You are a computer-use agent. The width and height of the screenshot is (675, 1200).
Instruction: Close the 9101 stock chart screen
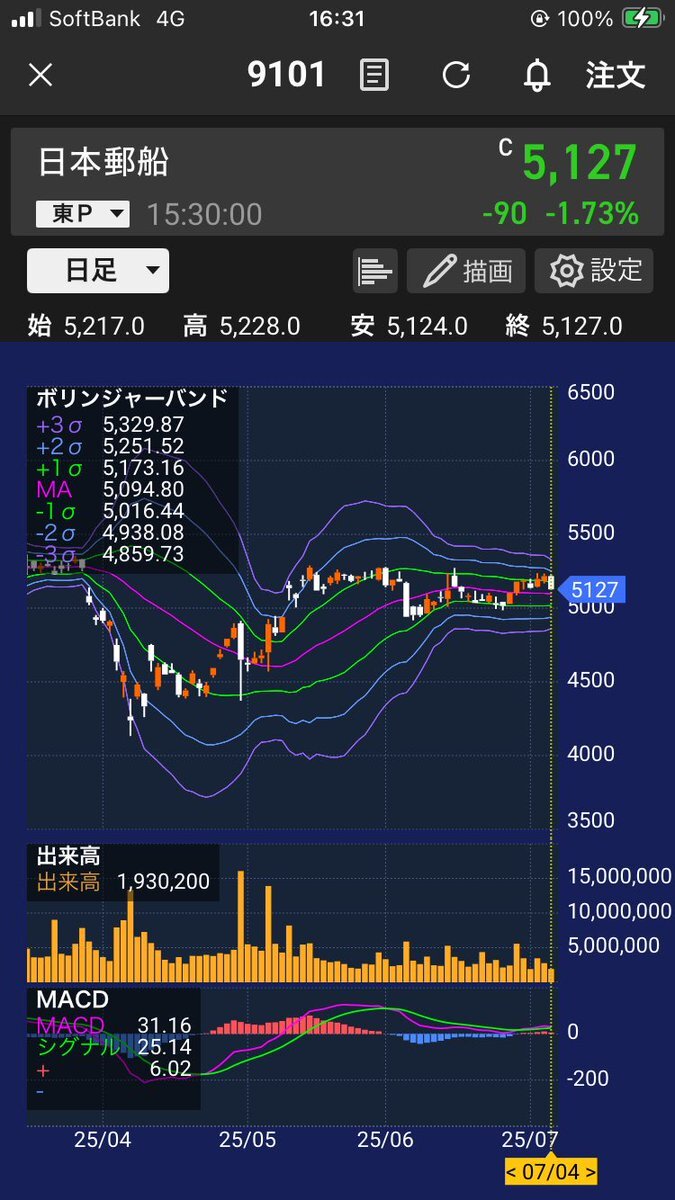point(40,75)
